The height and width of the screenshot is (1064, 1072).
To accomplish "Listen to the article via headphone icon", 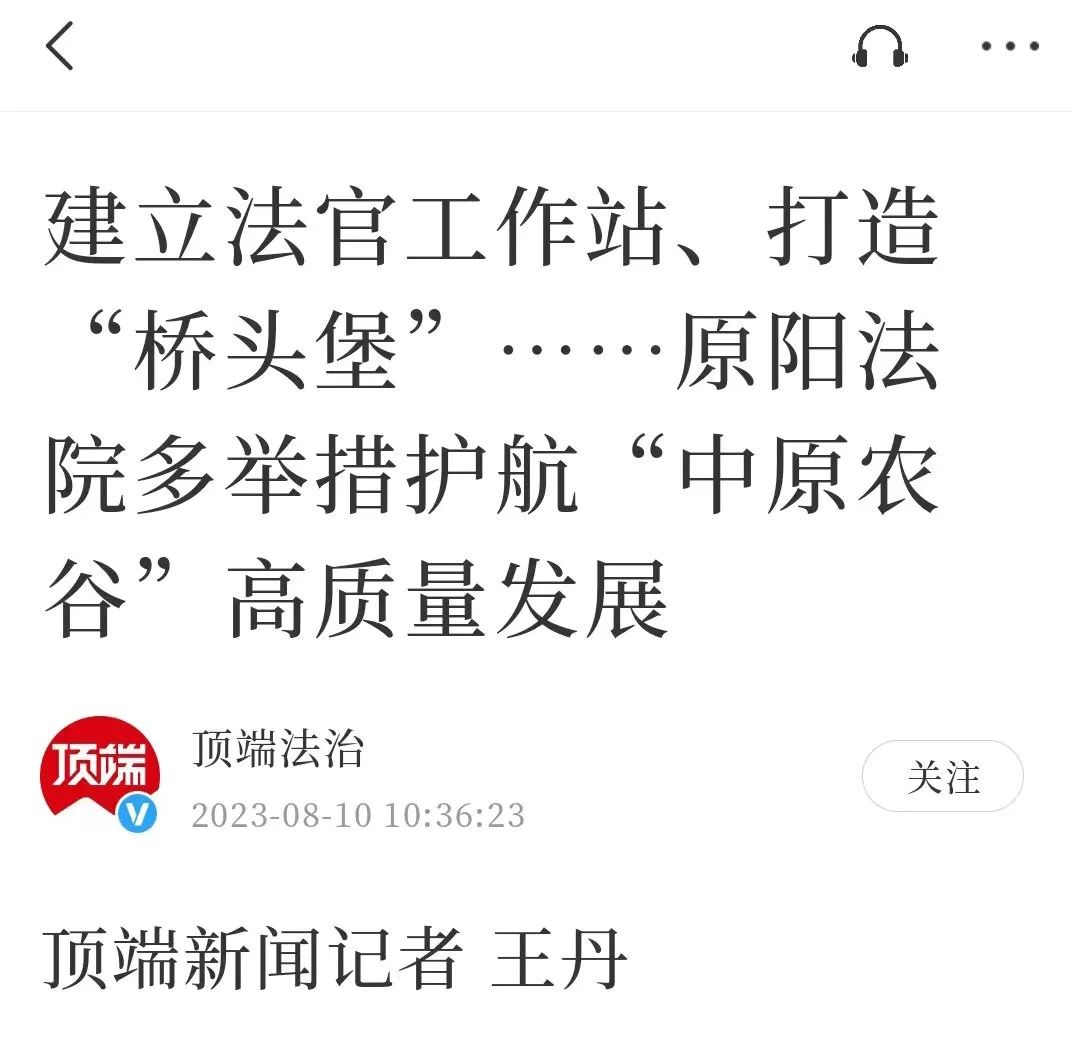I will [880, 47].
